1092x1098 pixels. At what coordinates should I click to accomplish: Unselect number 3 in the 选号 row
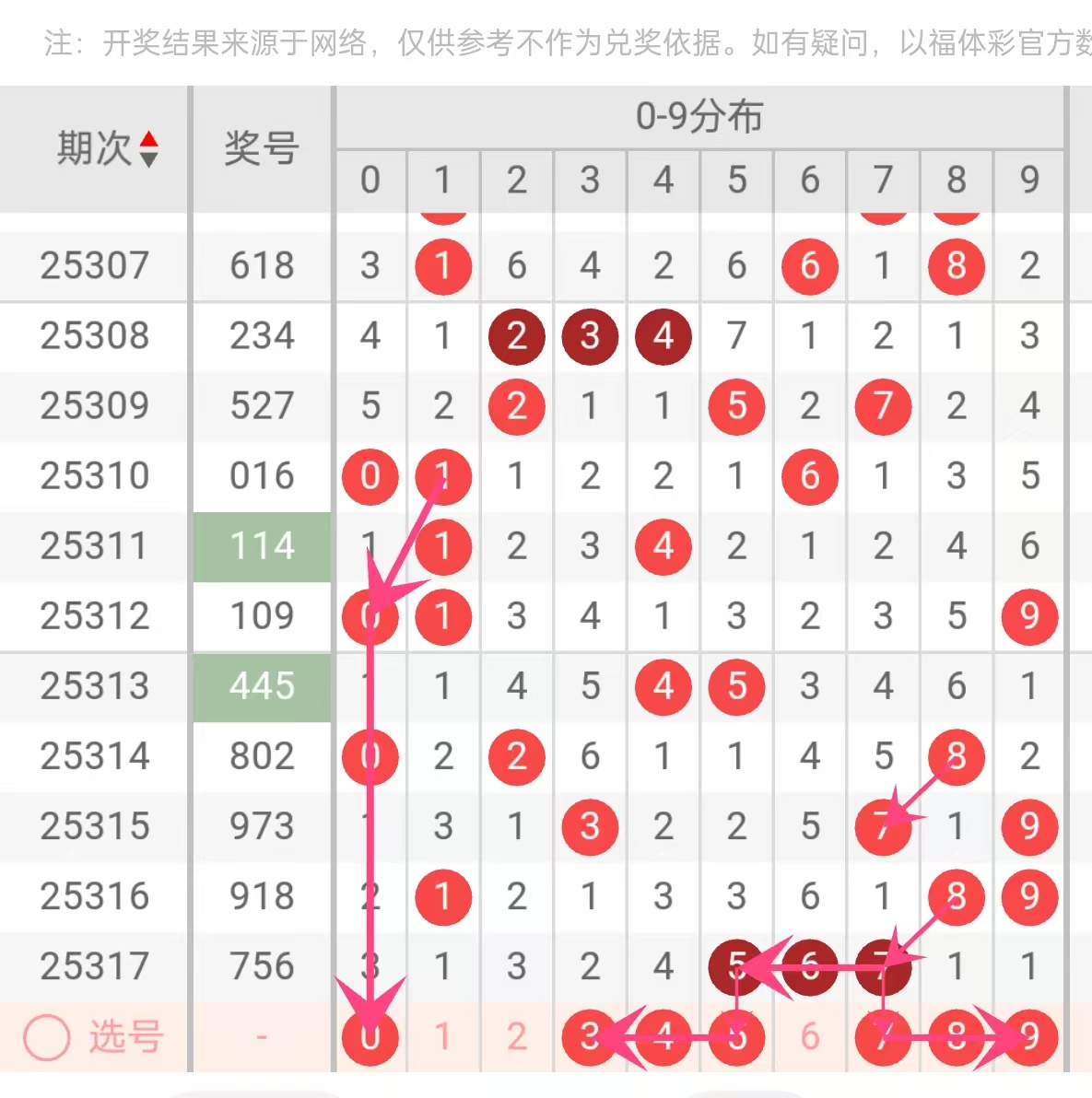point(590,1036)
